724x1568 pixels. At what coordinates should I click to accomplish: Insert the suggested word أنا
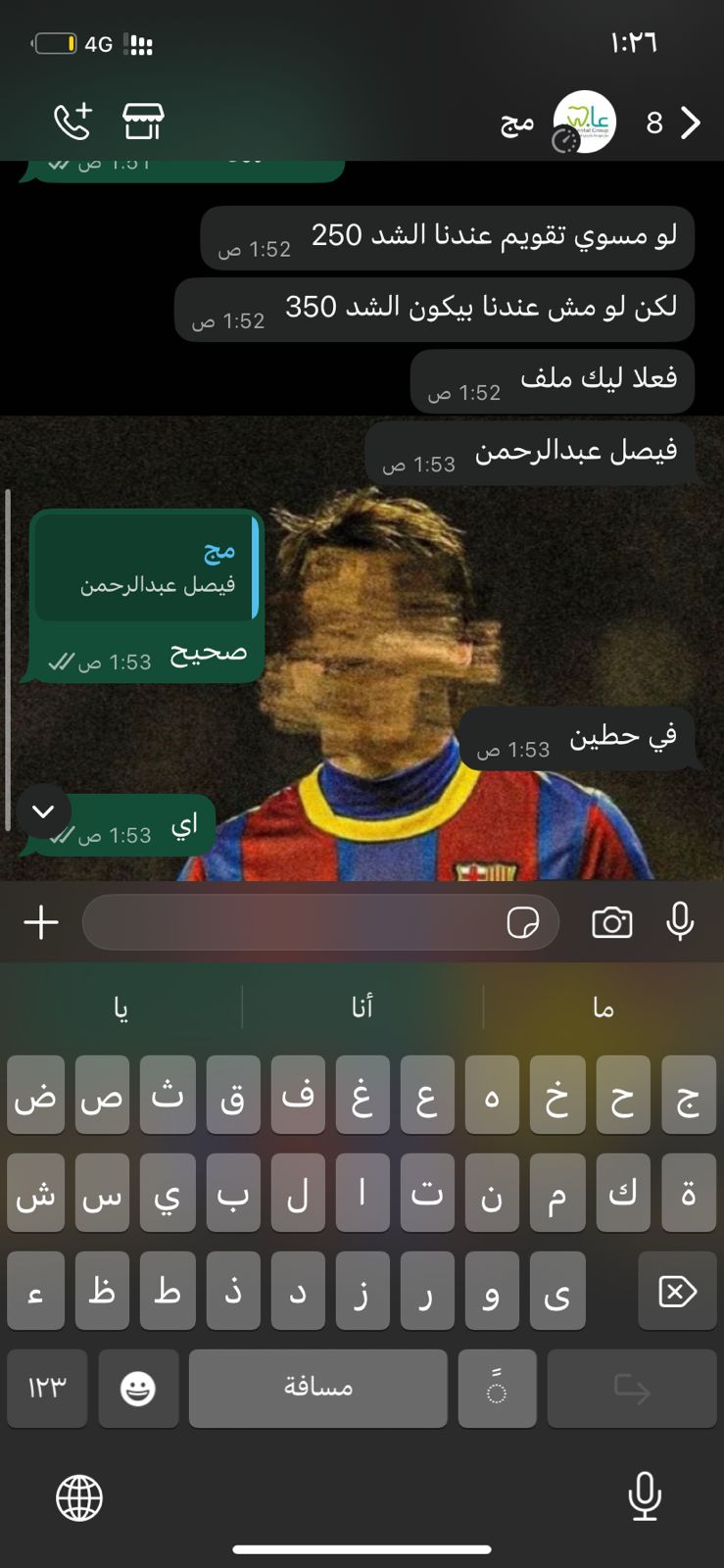[x=362, y=1007]
